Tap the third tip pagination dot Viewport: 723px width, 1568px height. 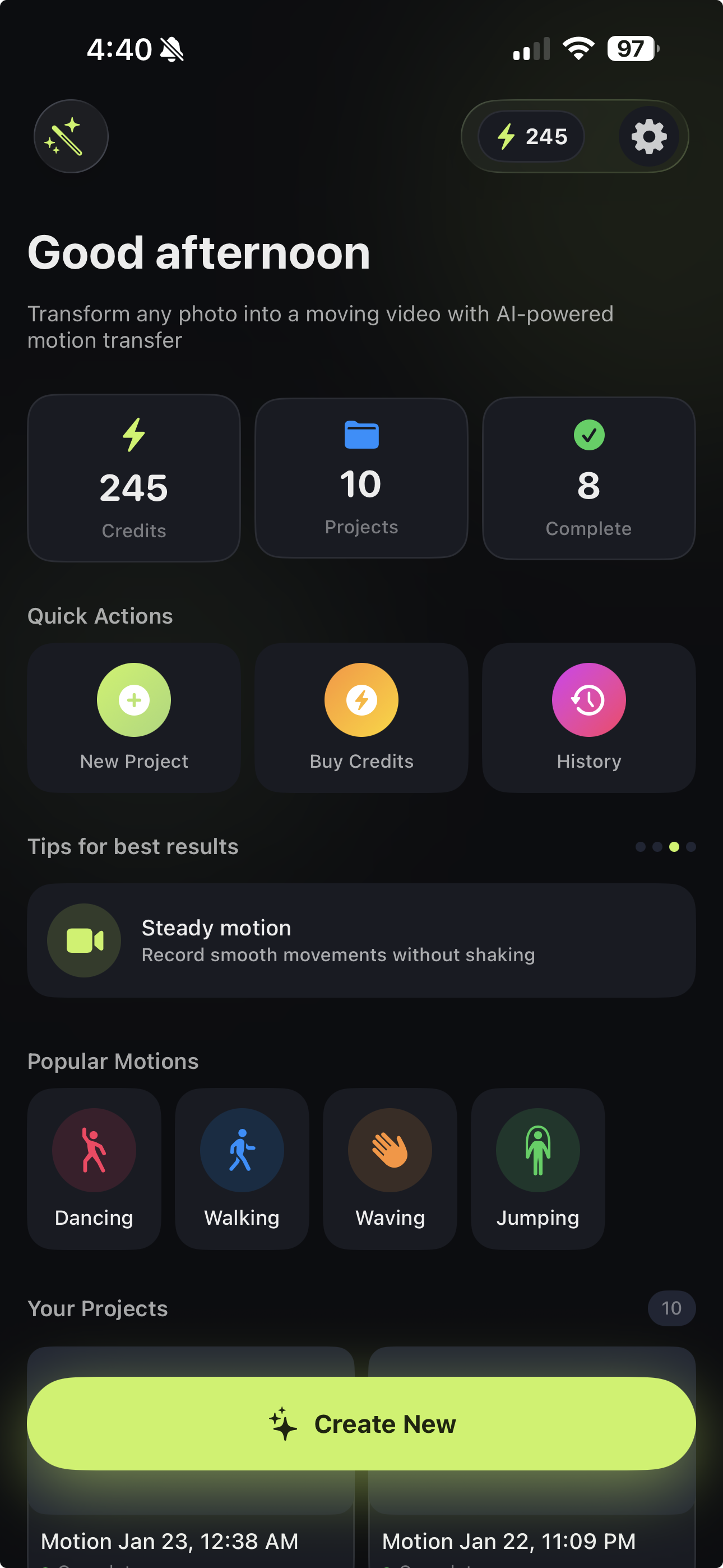[674, 846]
